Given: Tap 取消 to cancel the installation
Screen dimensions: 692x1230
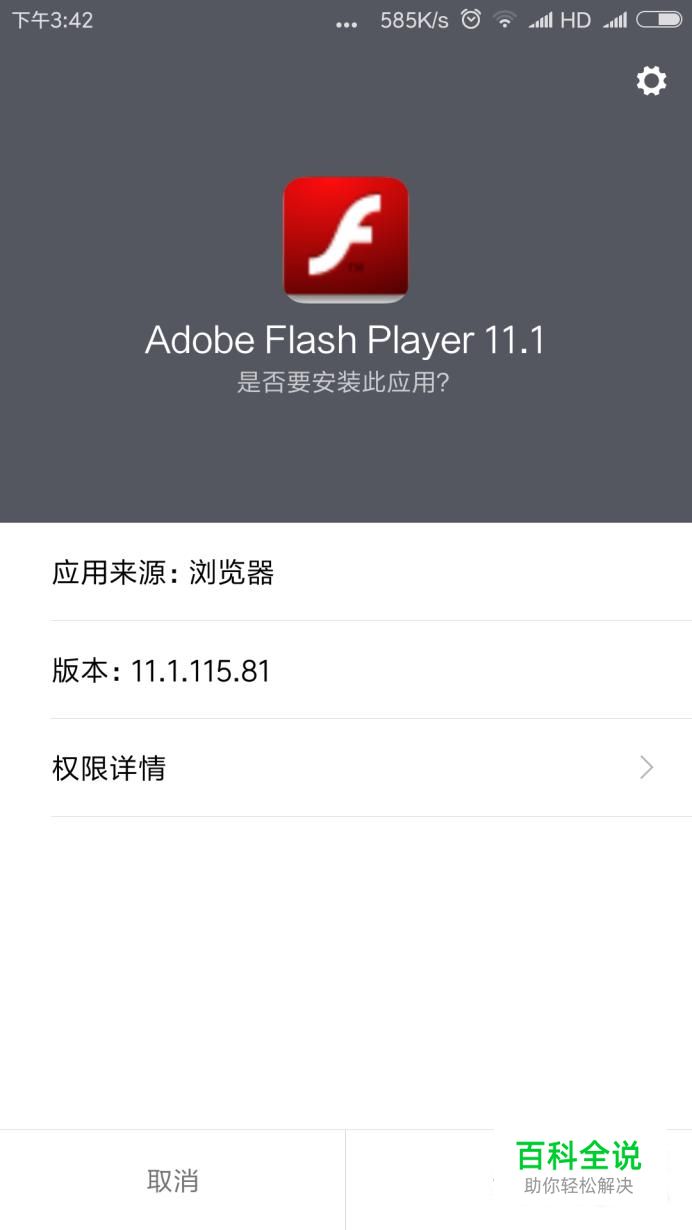Looking at the screenshot, I should 172,1180.
